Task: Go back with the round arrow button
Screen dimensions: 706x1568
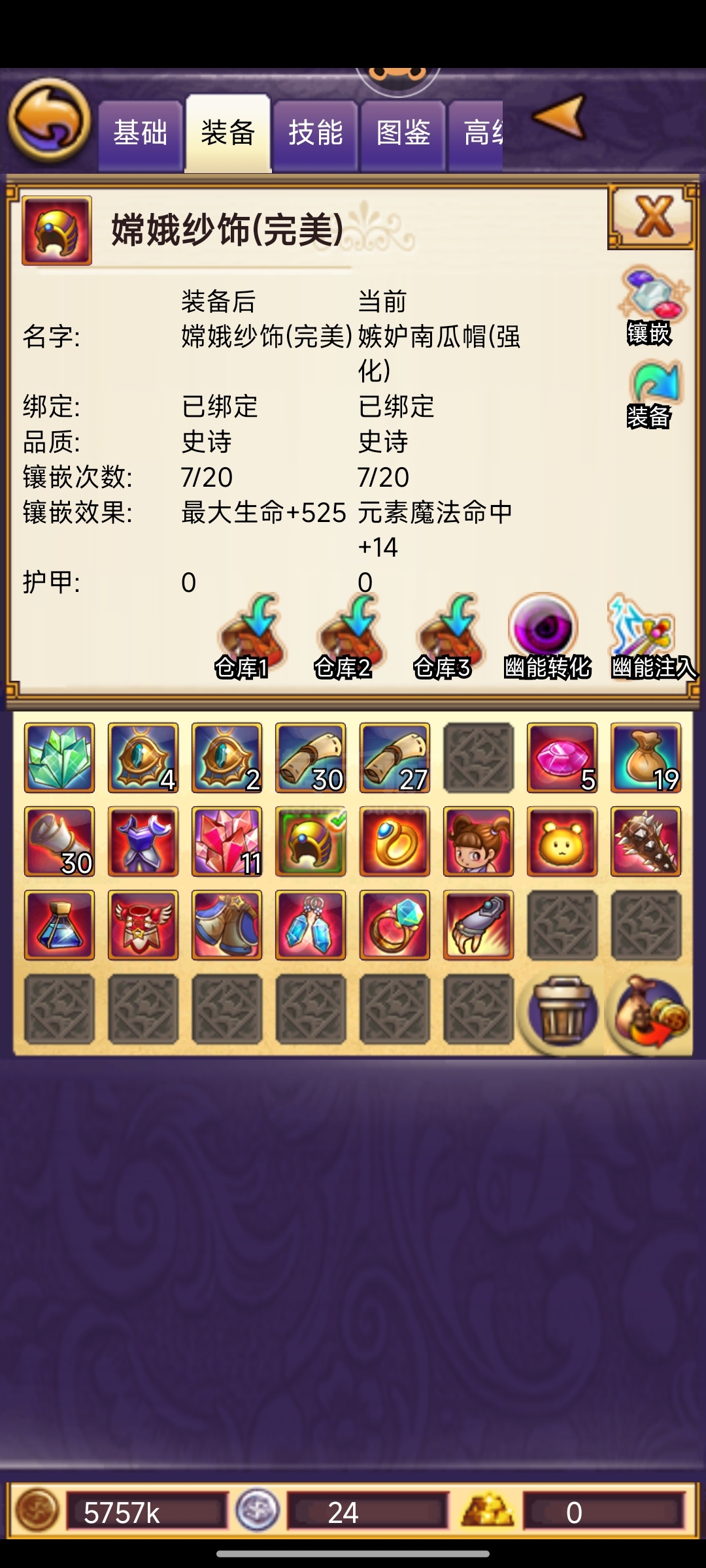Action: click(49, 121)
